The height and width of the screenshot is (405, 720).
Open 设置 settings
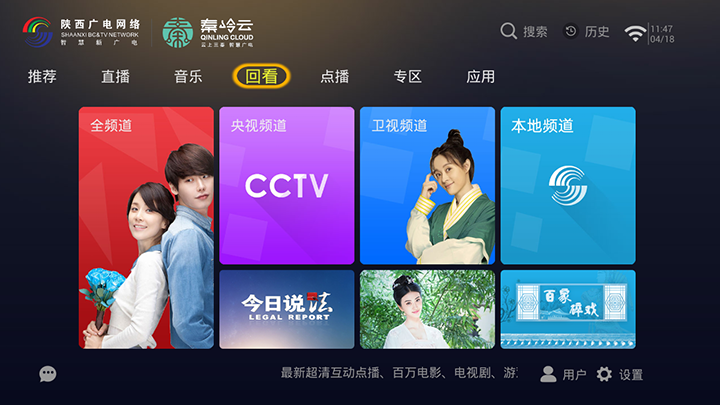[619, 374]
